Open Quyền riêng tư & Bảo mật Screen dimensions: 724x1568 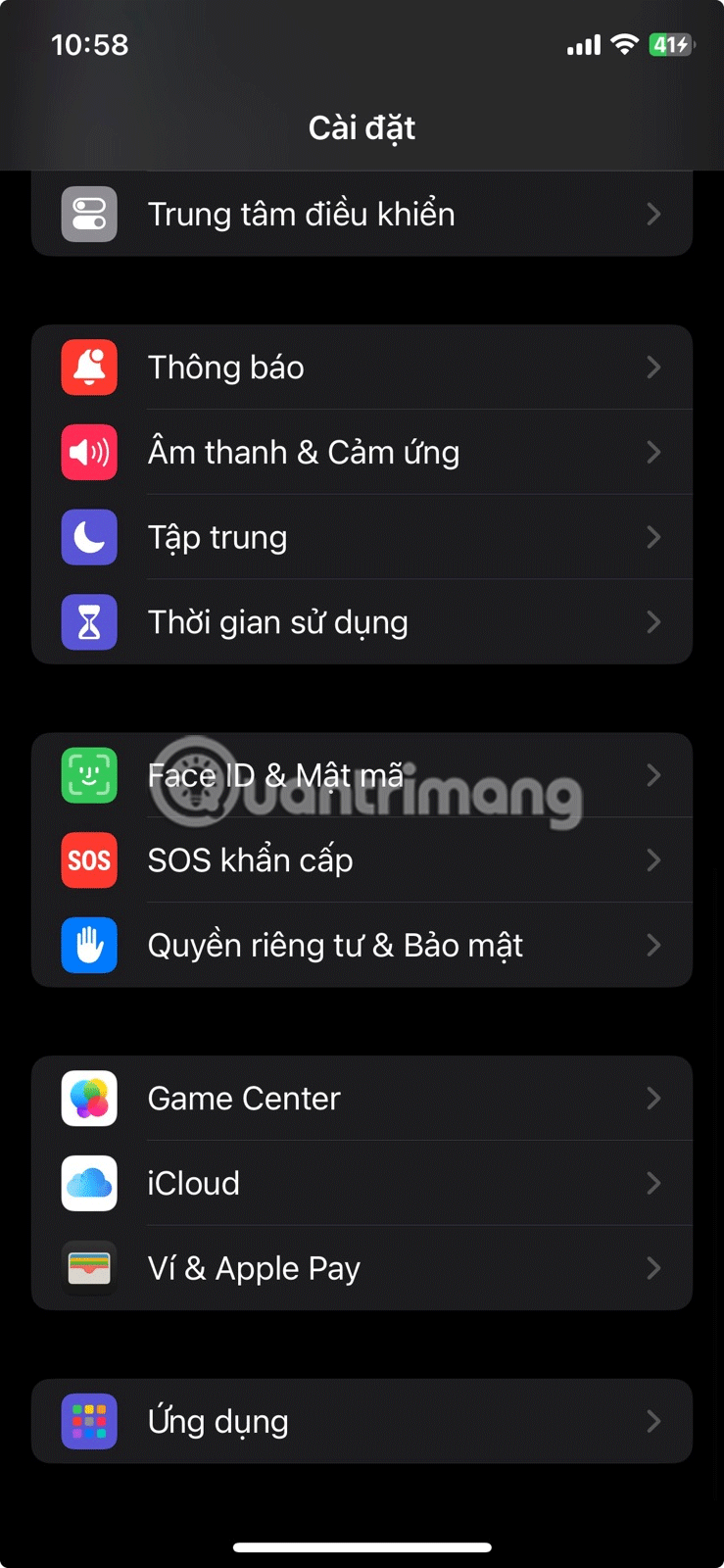pos(362,945)
